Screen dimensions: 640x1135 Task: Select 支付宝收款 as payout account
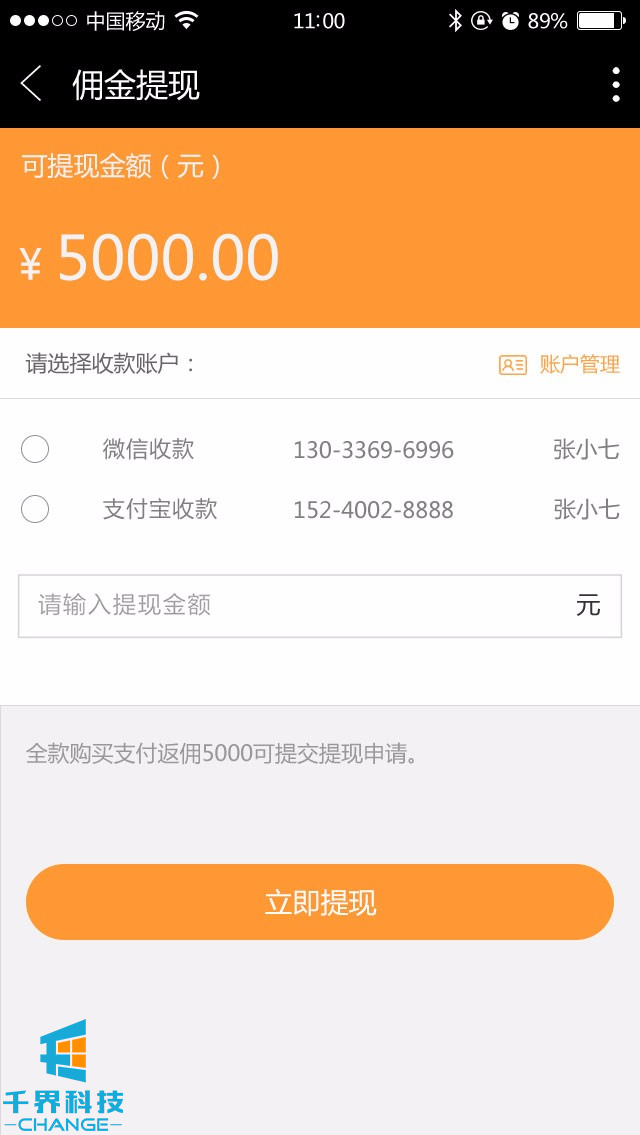(35, 510)
